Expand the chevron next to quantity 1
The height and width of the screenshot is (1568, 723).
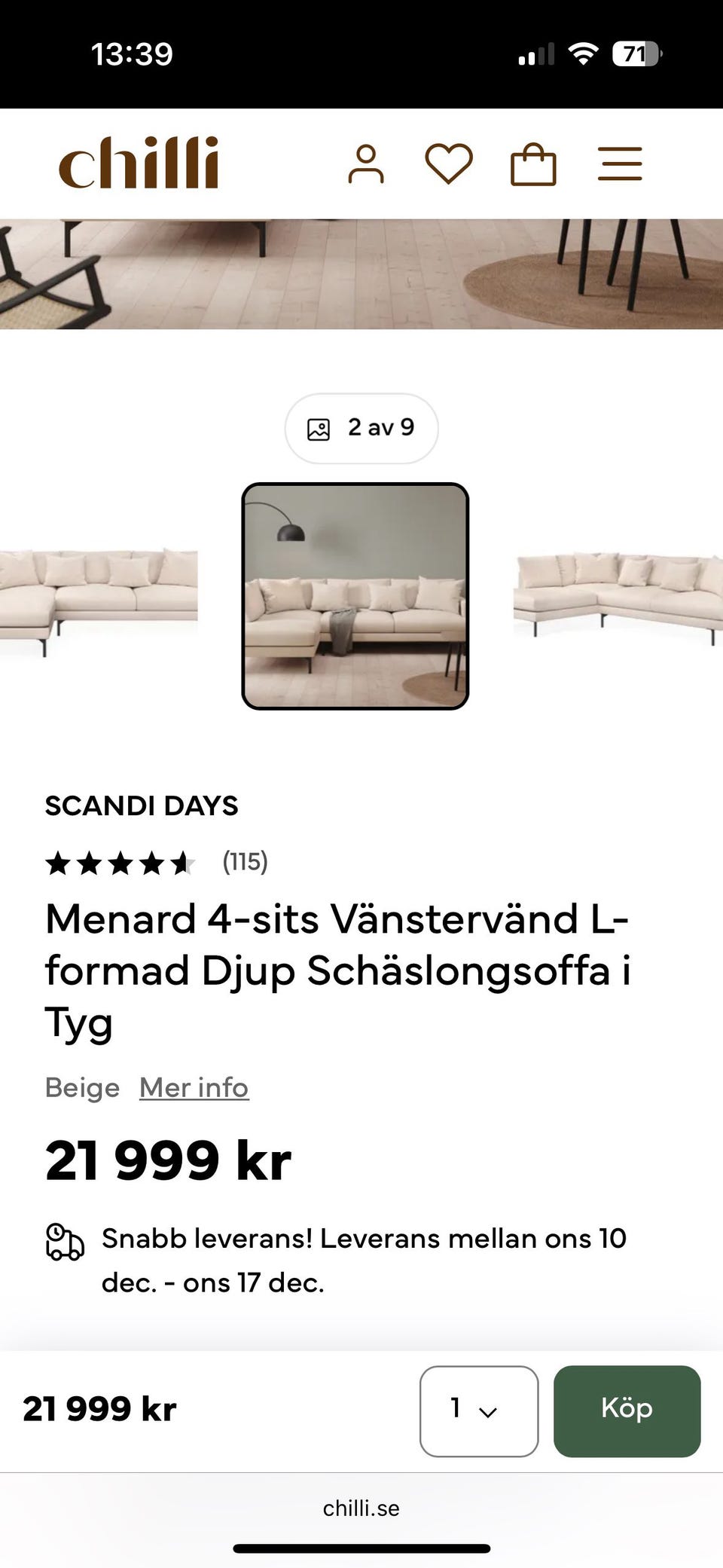click(x=488, y=1411)
